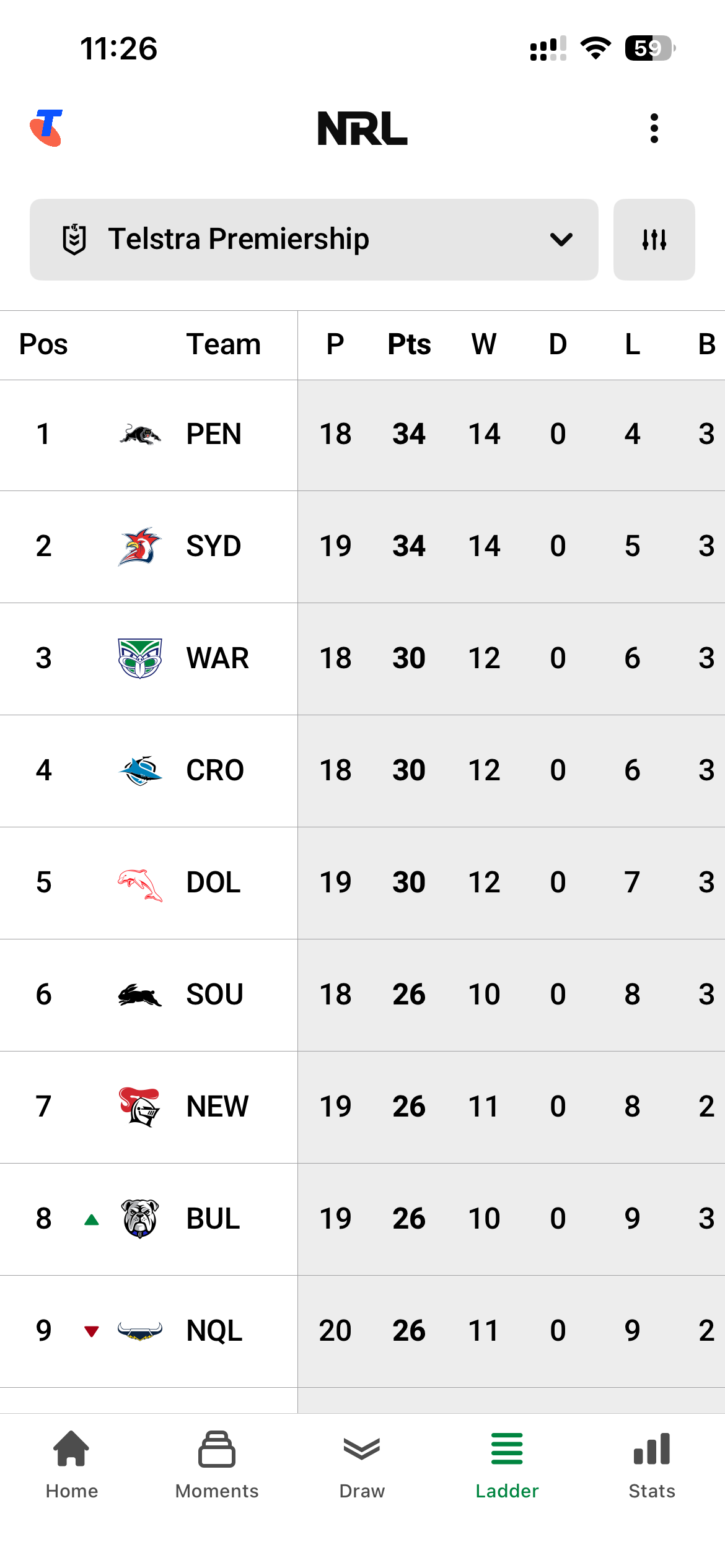View the SOU team row

pyautogui.click(x=362, y=995)
